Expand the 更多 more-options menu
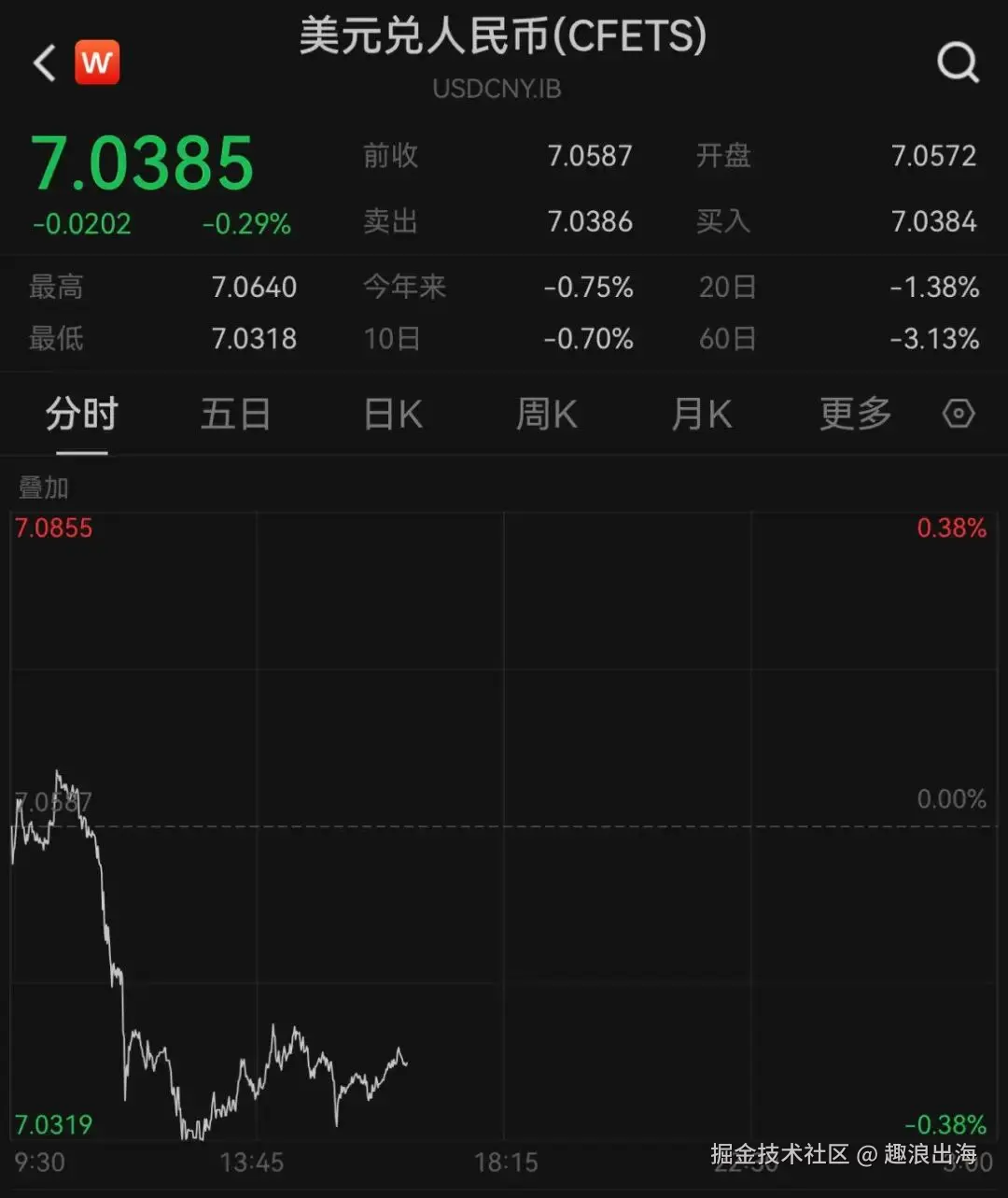Screen dimensions: 1008x1198 coord(854,414)
